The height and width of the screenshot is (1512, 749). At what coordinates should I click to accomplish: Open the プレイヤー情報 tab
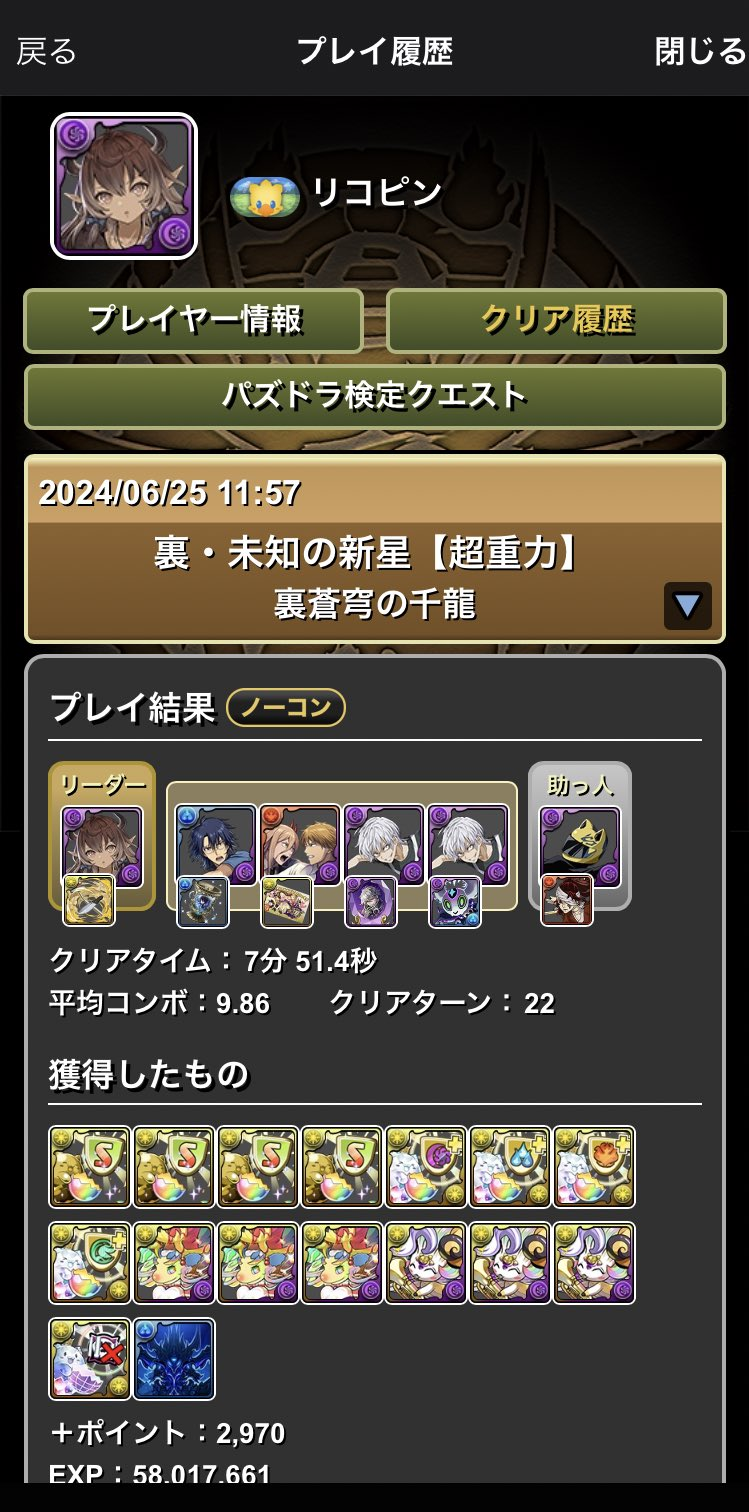(x=194, y=321)
